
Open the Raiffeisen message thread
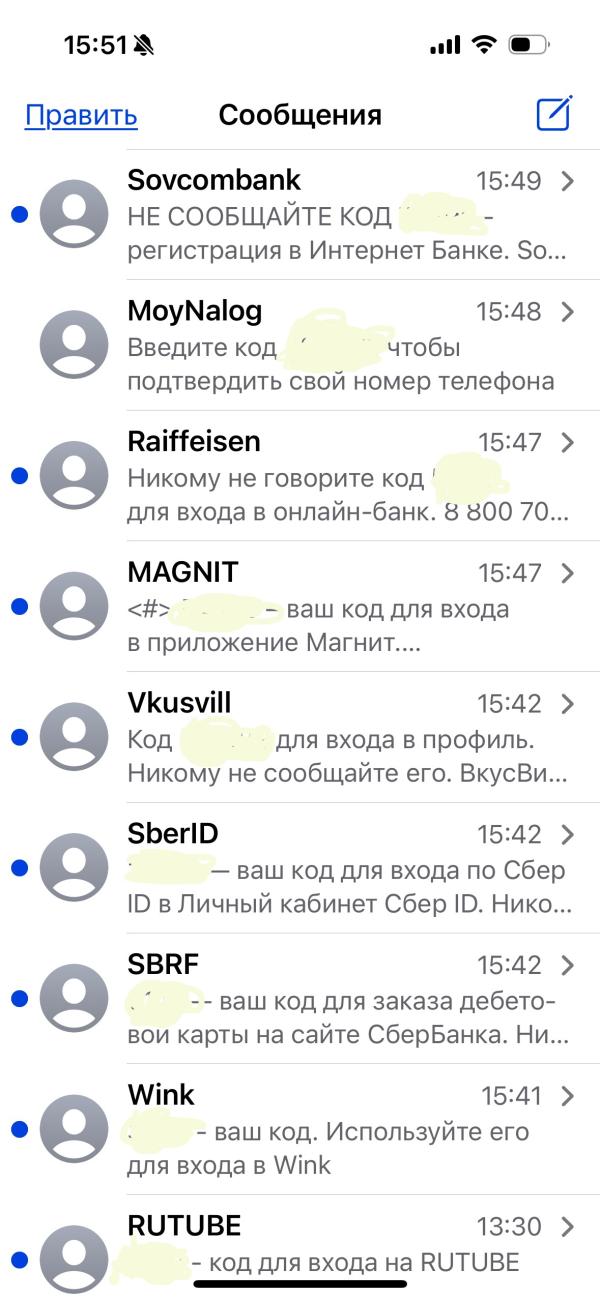point(340,476)
